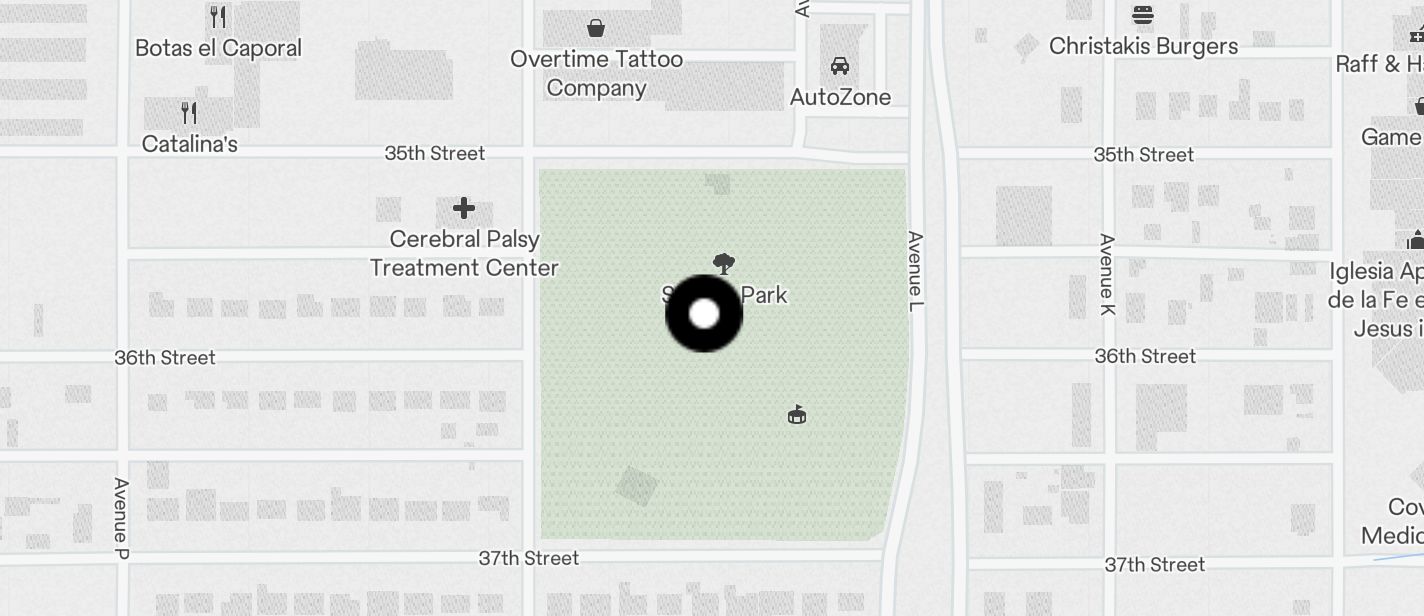Screen dimensions: 1424x616
Task: Tap the Cerebral Palsy Treatment Center marker
Action: (463, 208)
